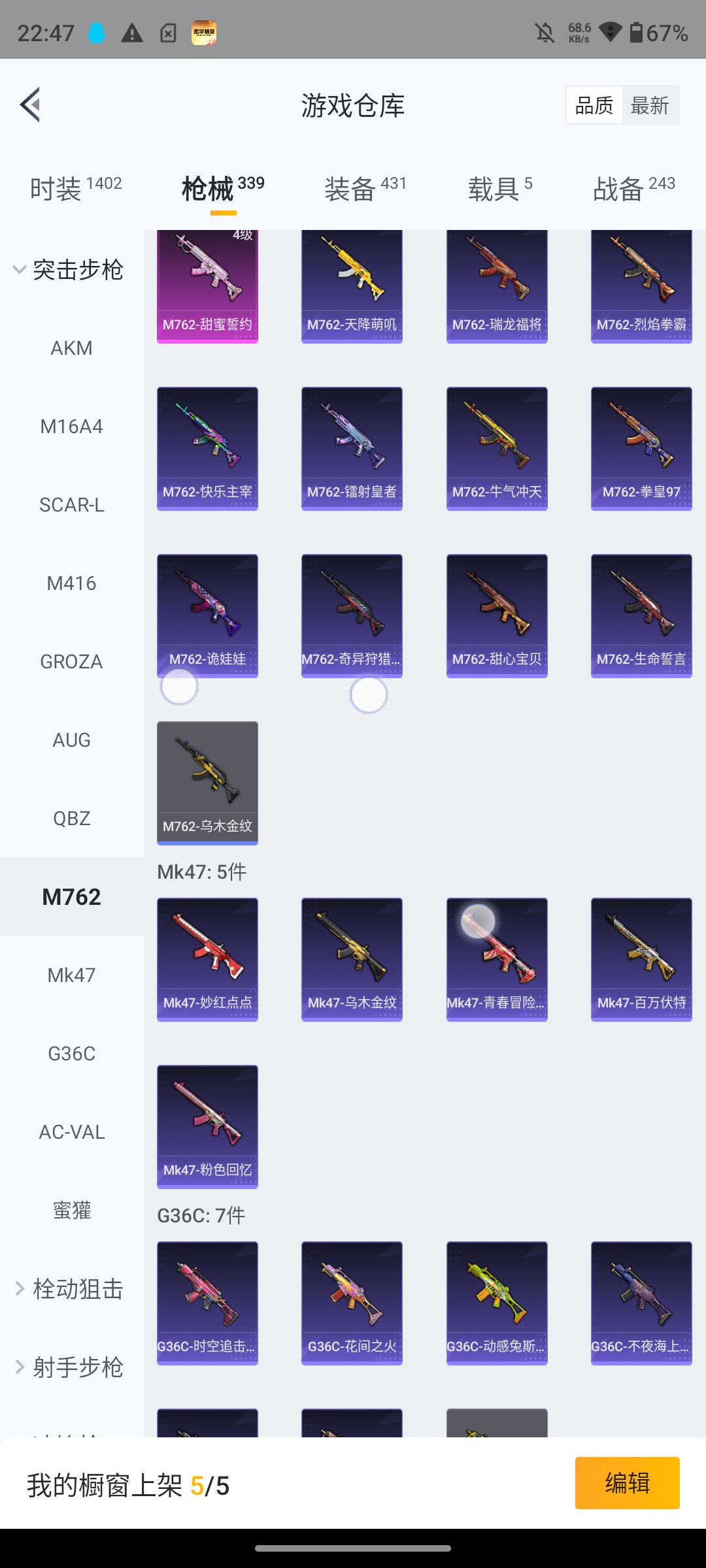The image size is (706, 1568).
Task: Open the M762-甜蜜誓约 skin
Action: click(x=207, y=286)
